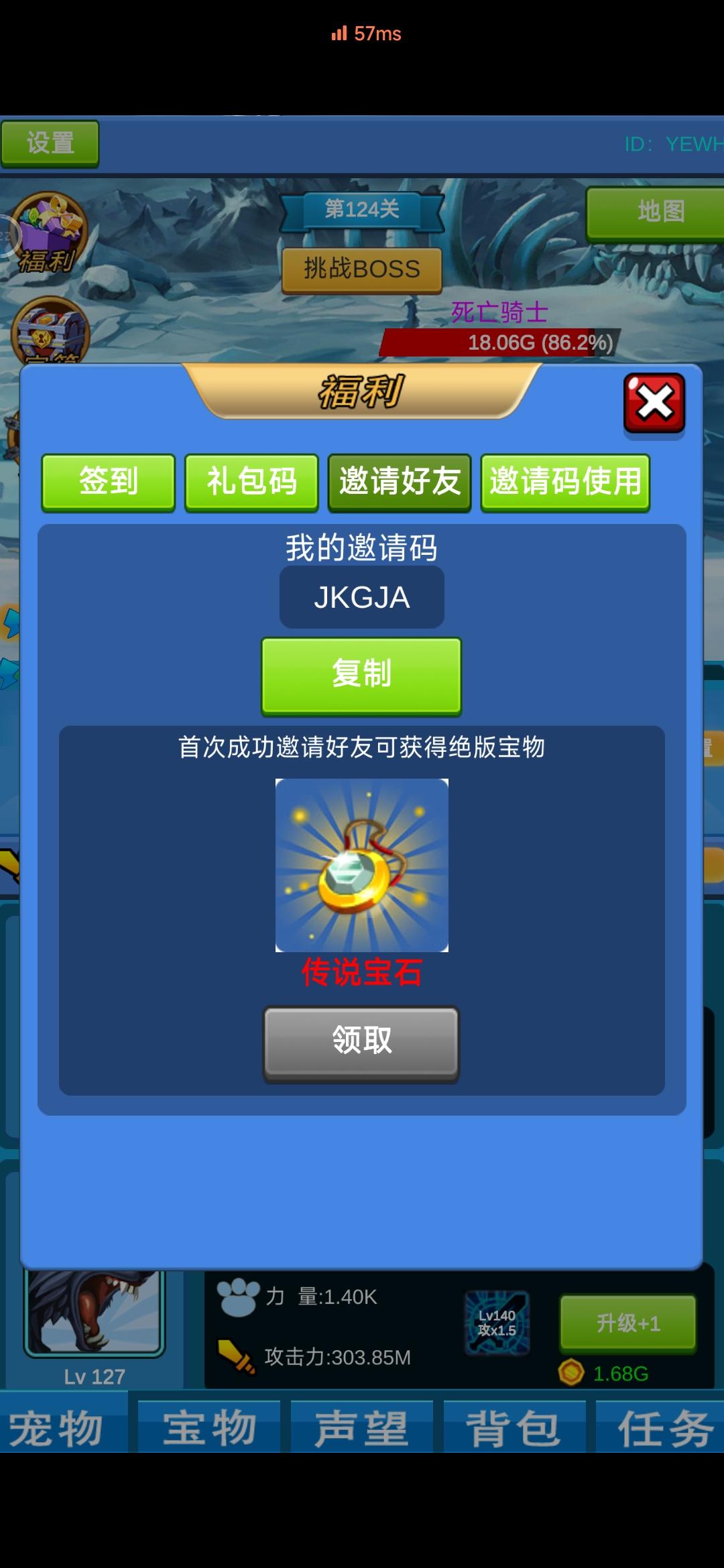Switch to the 签到 tab
Image resolution: width=724 pixels, height=1568 pixels.
(x=109, y=482)
